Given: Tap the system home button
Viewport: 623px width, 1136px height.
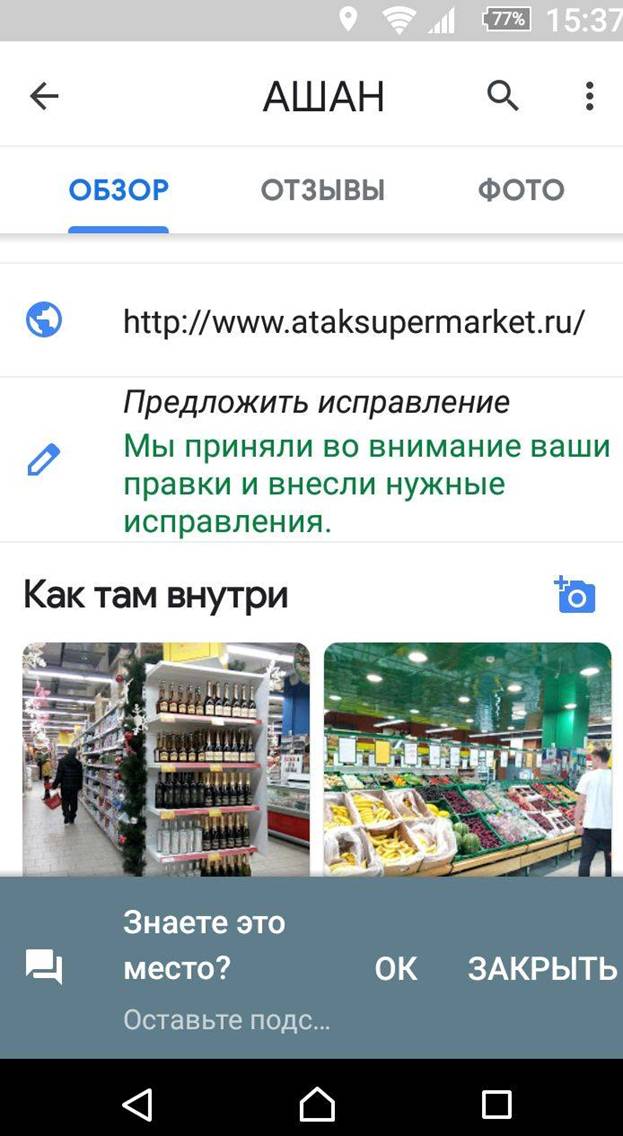Looking at the screenshot, I should 317,1104.
